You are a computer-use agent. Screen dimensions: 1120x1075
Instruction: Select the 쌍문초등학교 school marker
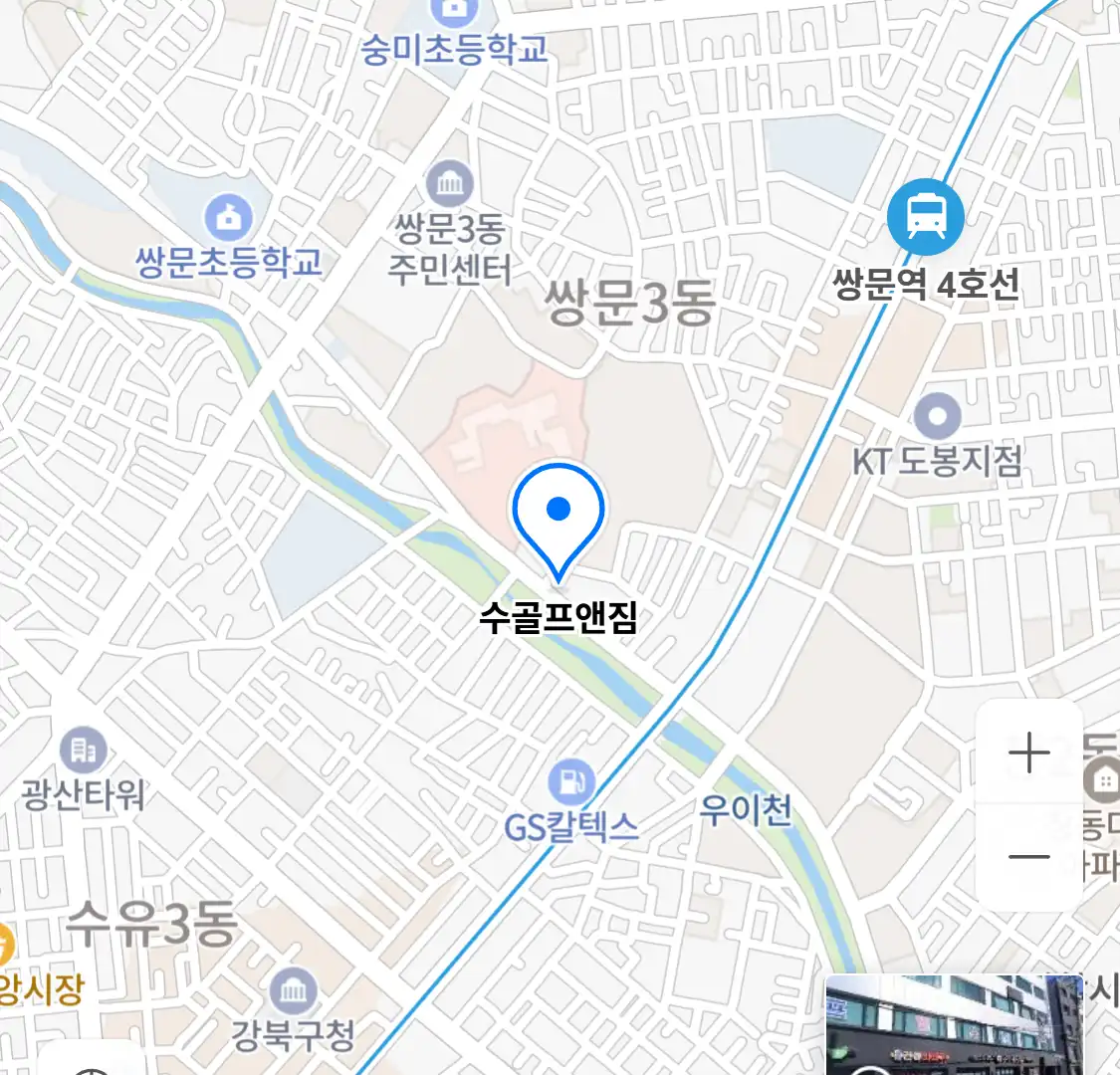point(229,217)
